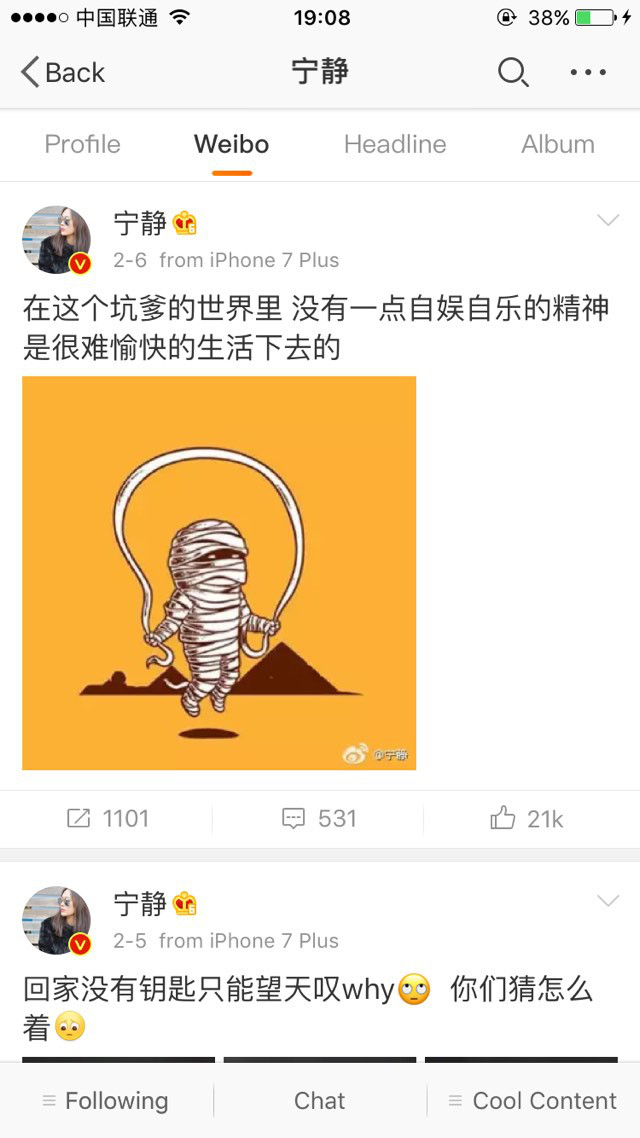640x1138 pixels.
Task: Switch to the Album tab
Action: point(557,144)
